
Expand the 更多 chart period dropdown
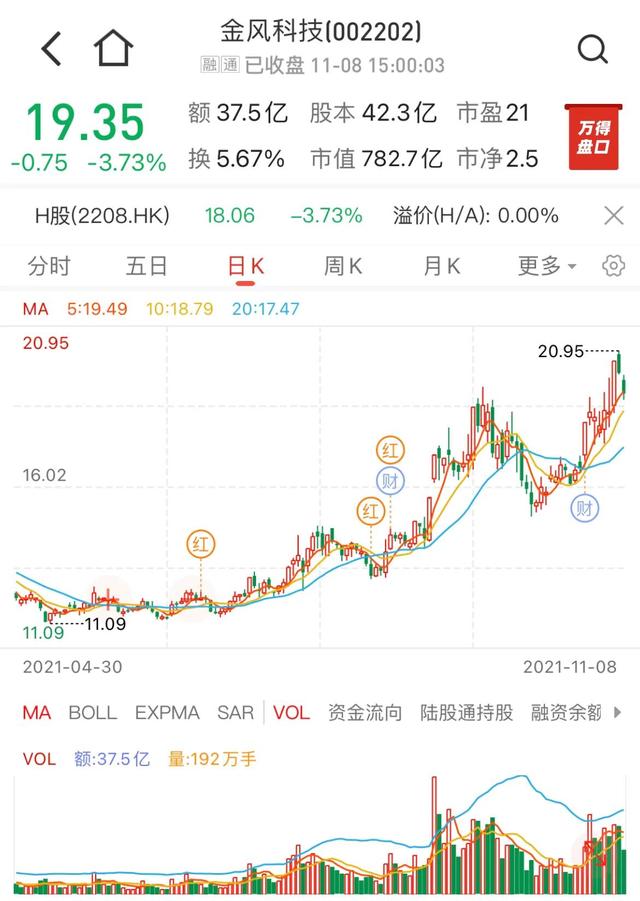click(x=547, y=266)
